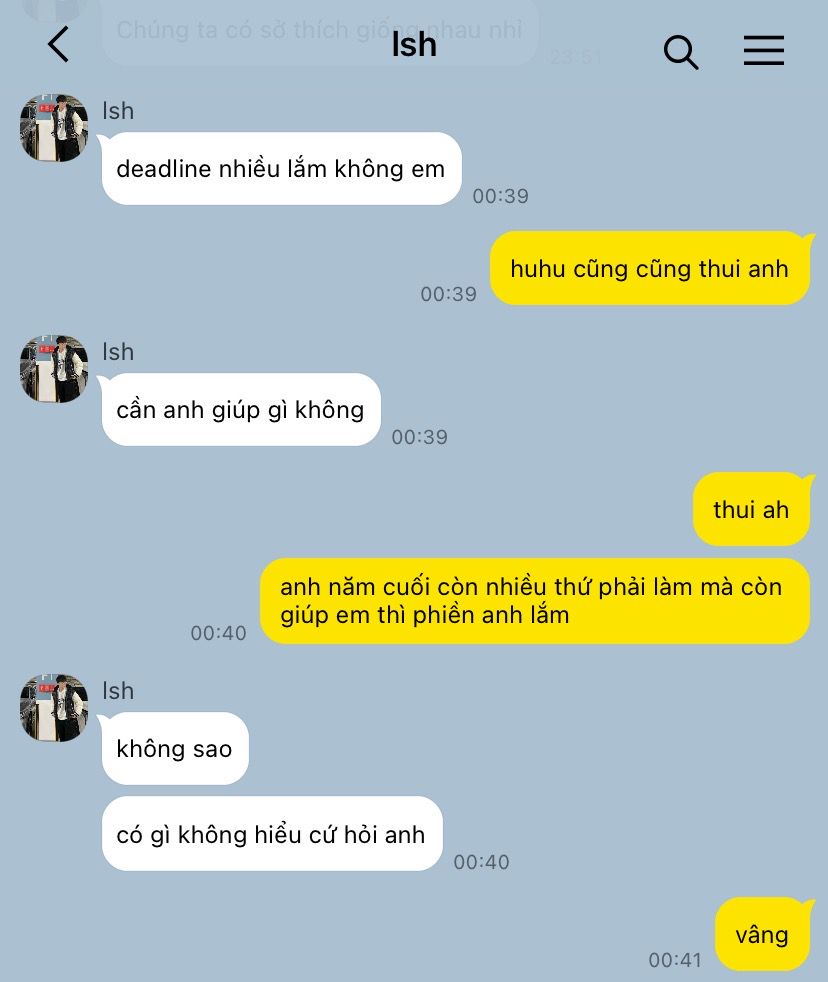Viewport: 828px width, 982px height.
Task: Go back to the chat list
Action: [59, 45]
